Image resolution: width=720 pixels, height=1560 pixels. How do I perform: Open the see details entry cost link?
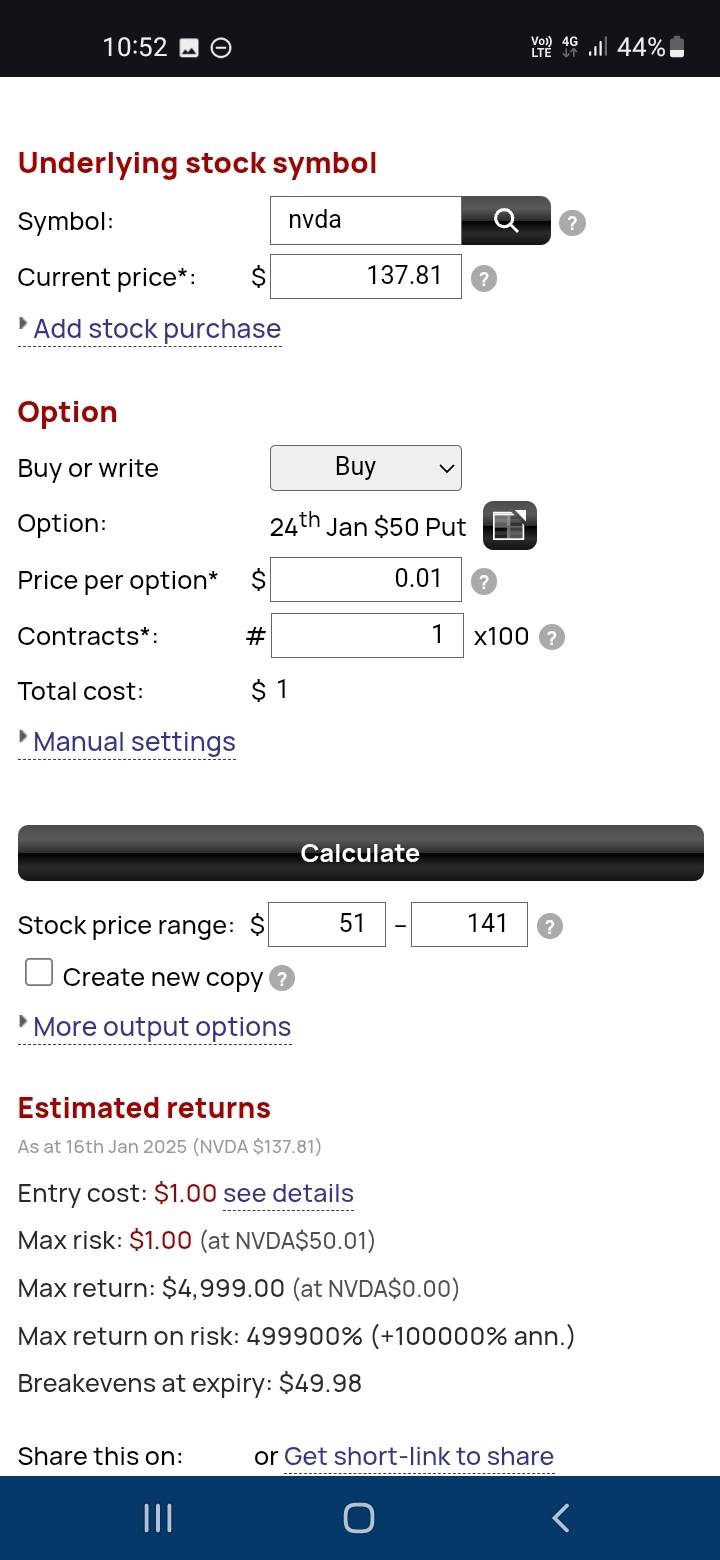[288, 1193]
